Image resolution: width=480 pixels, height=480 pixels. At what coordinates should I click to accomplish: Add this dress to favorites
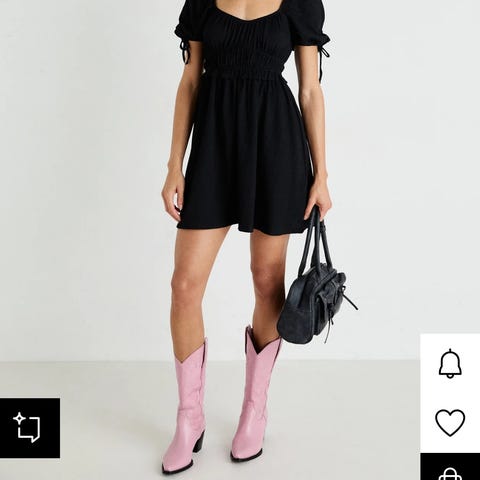coord(450,423)
